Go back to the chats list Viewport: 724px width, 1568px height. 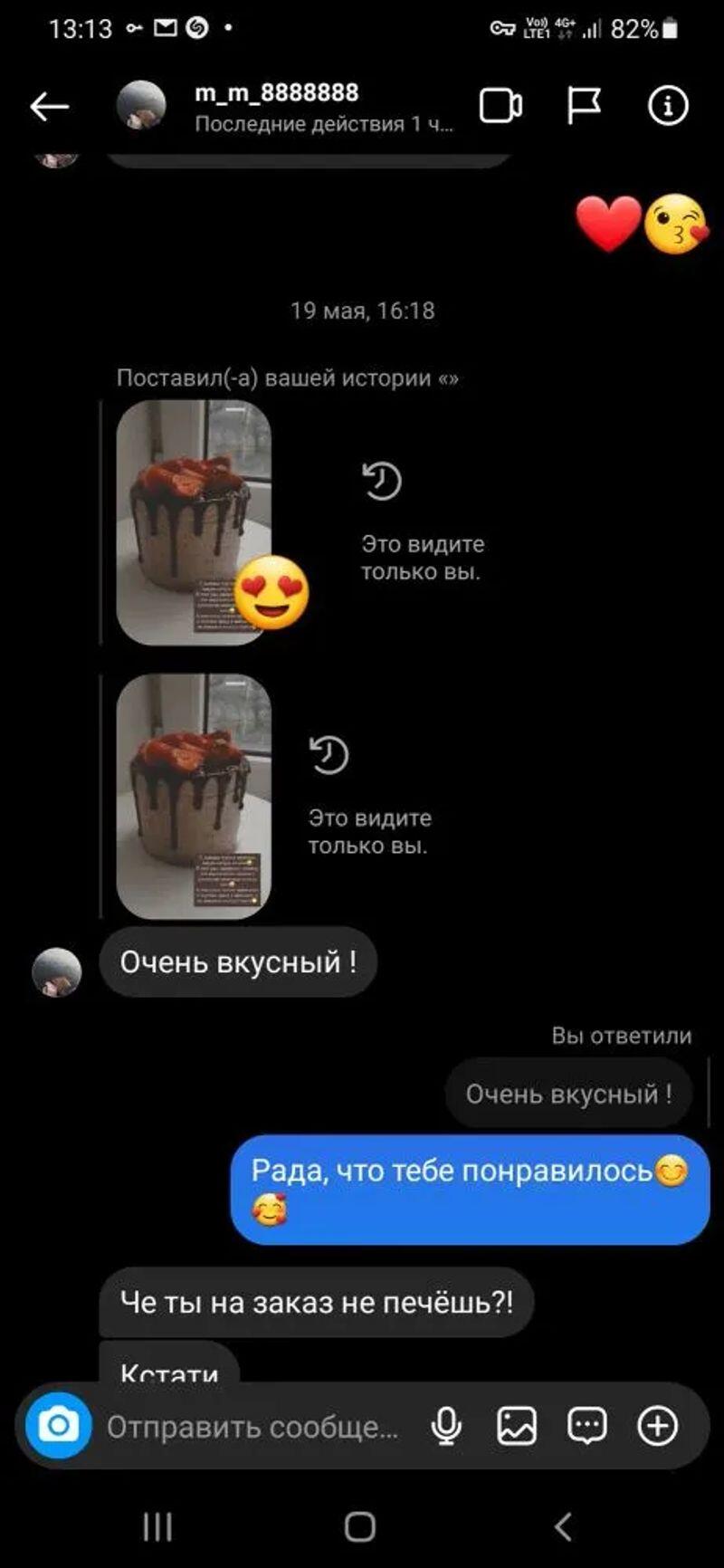click(x=49, y=107)
